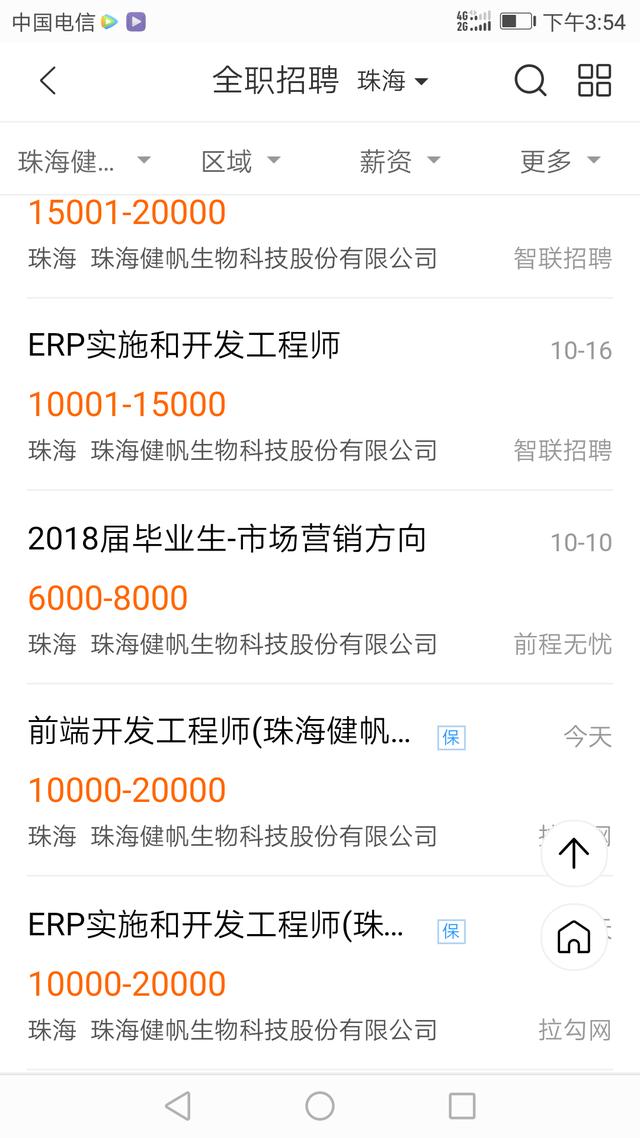Expand the 珠海健… company filter

click(x=84, y=161)
